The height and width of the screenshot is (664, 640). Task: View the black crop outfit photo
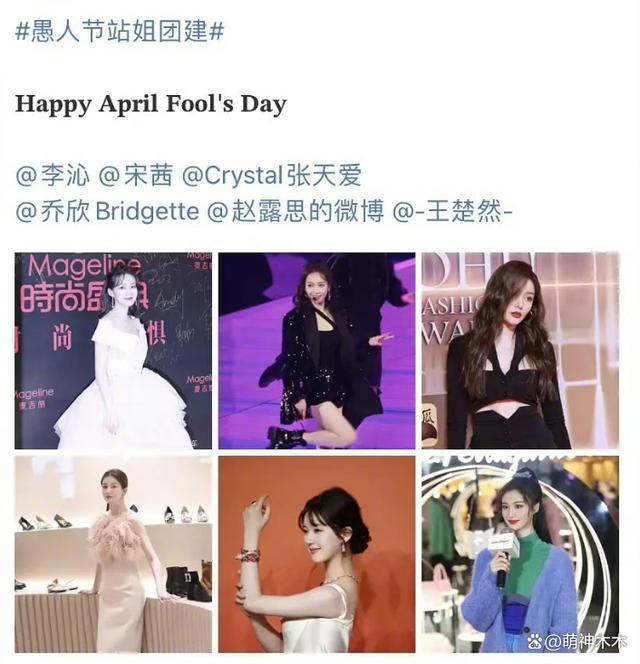(x=519, y=350)
